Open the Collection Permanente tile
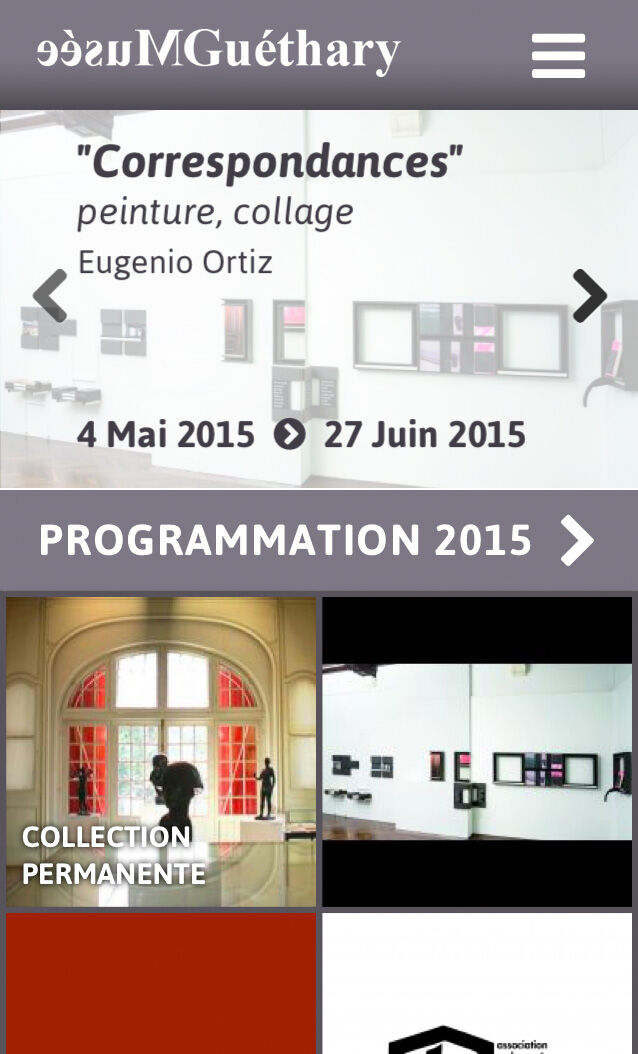This screenshot has height=1054, width=638. [x=161, y=752]
